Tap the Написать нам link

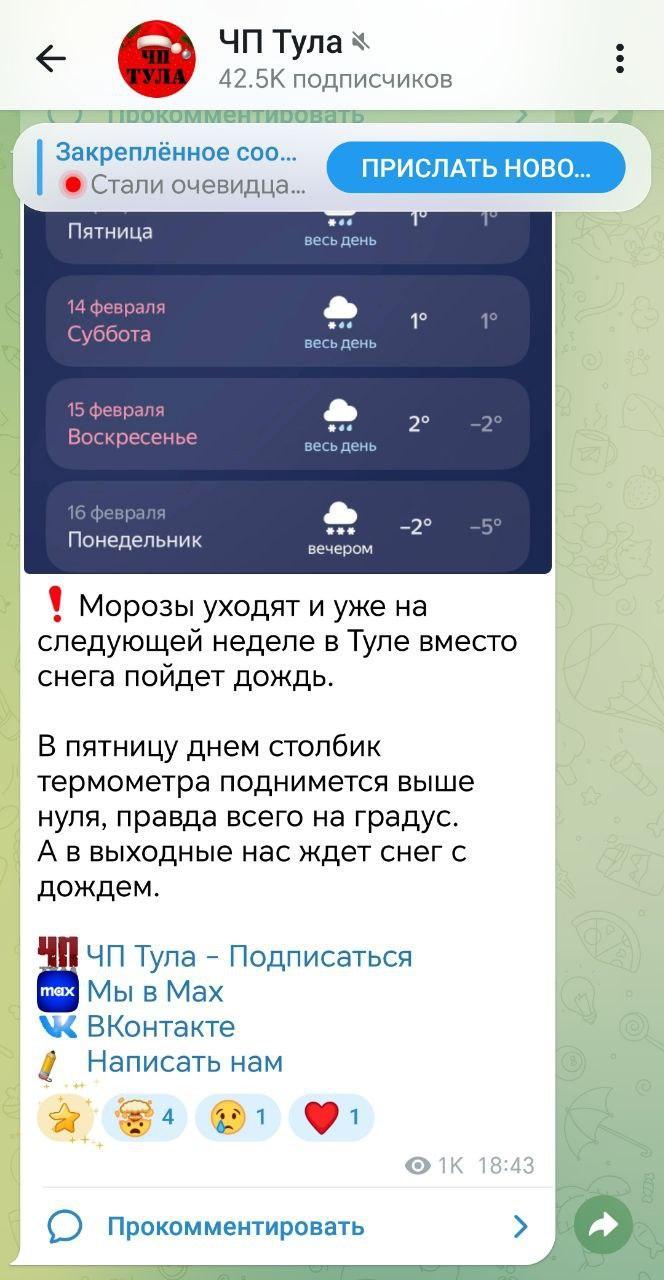[184, 1062]
